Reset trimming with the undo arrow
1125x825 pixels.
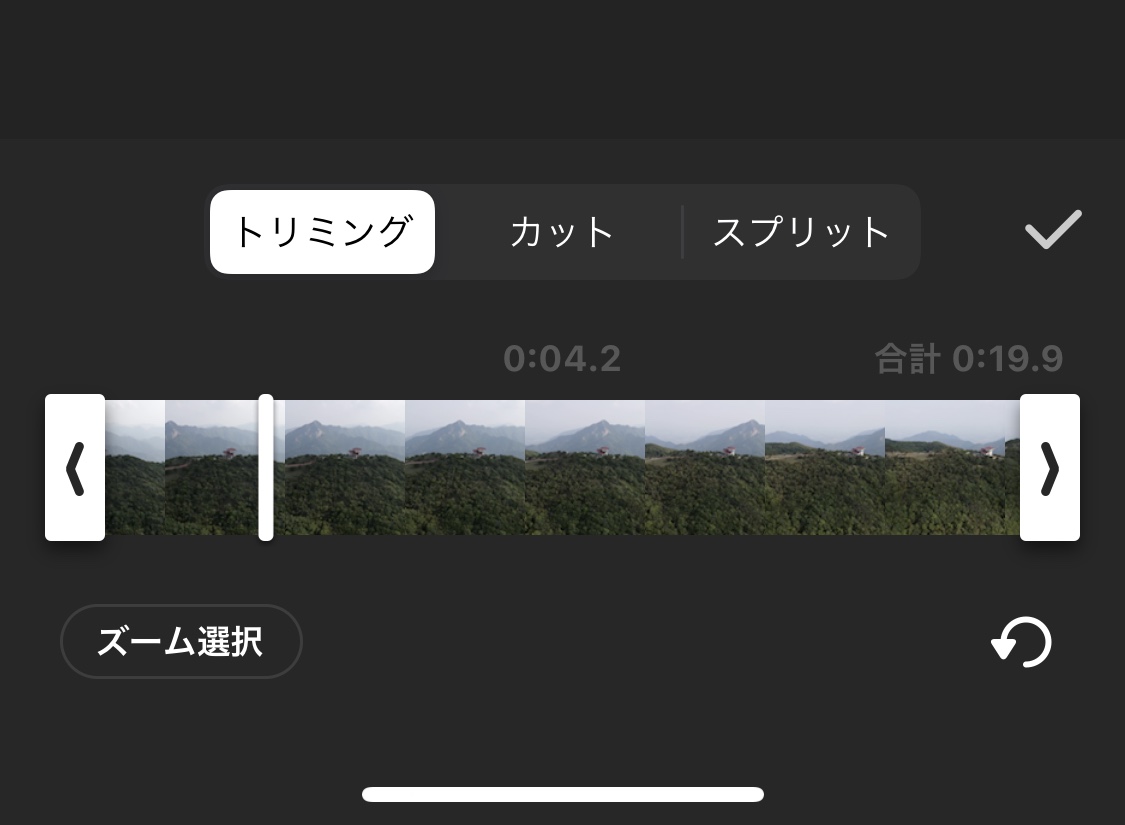(x=1022, y=642)
